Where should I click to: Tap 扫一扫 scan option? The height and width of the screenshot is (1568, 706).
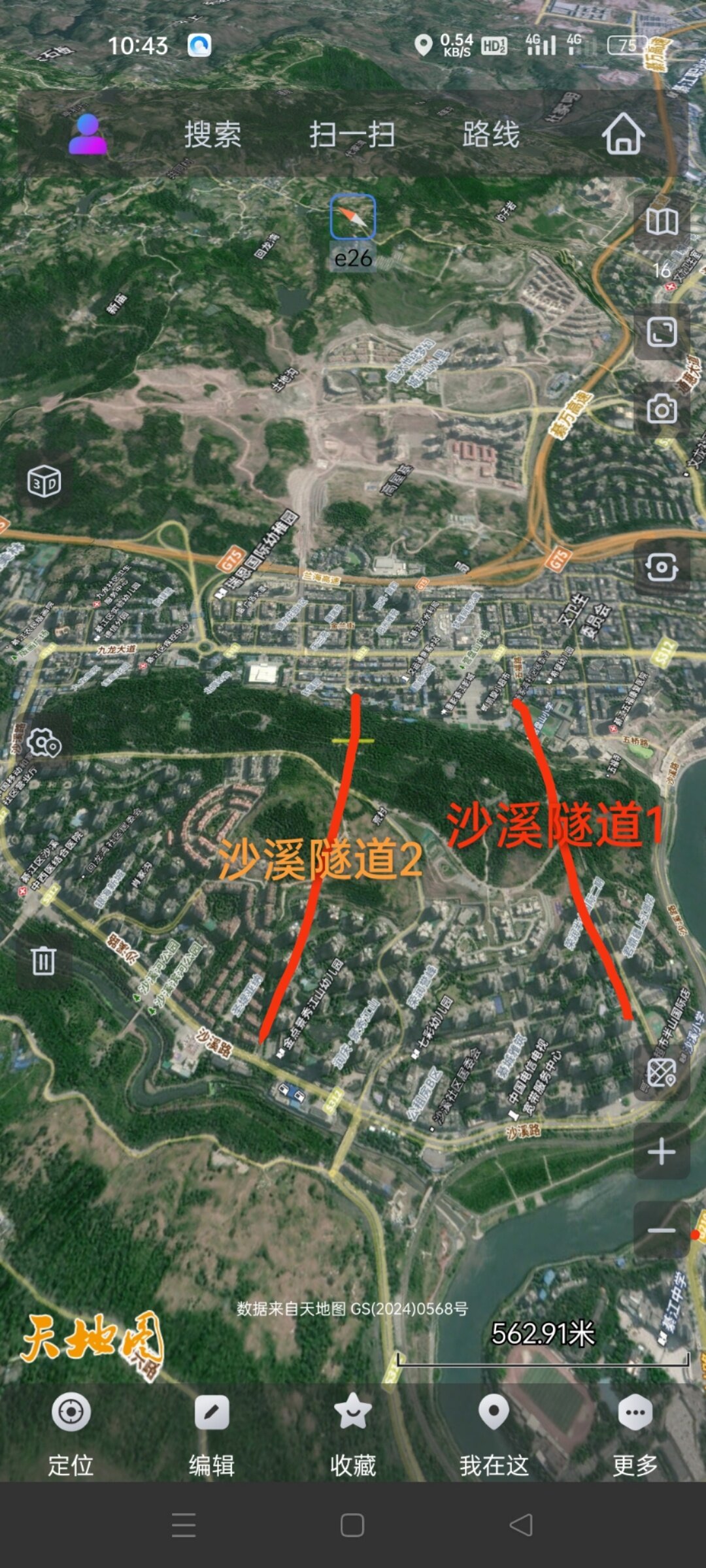352,135
